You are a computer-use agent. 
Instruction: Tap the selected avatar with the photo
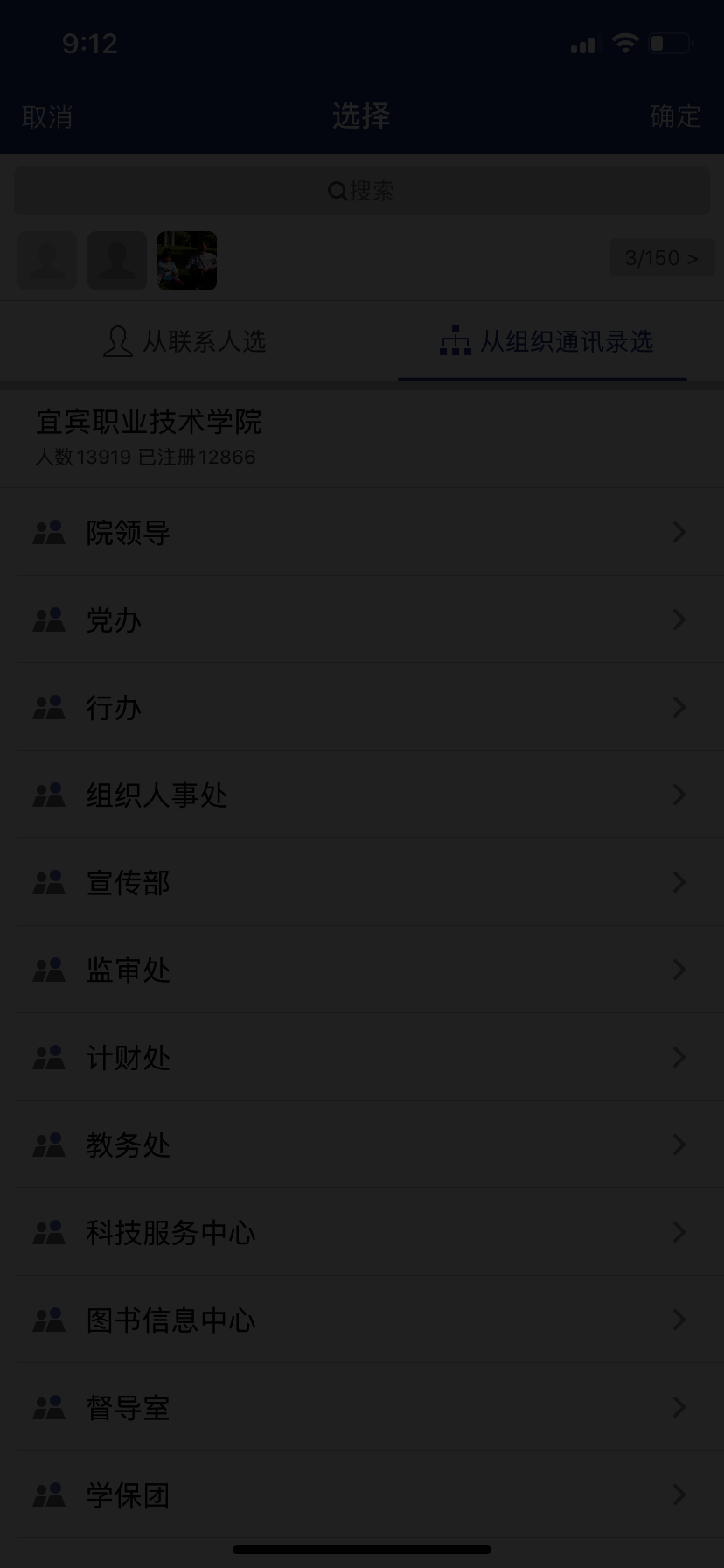[187, 261]
